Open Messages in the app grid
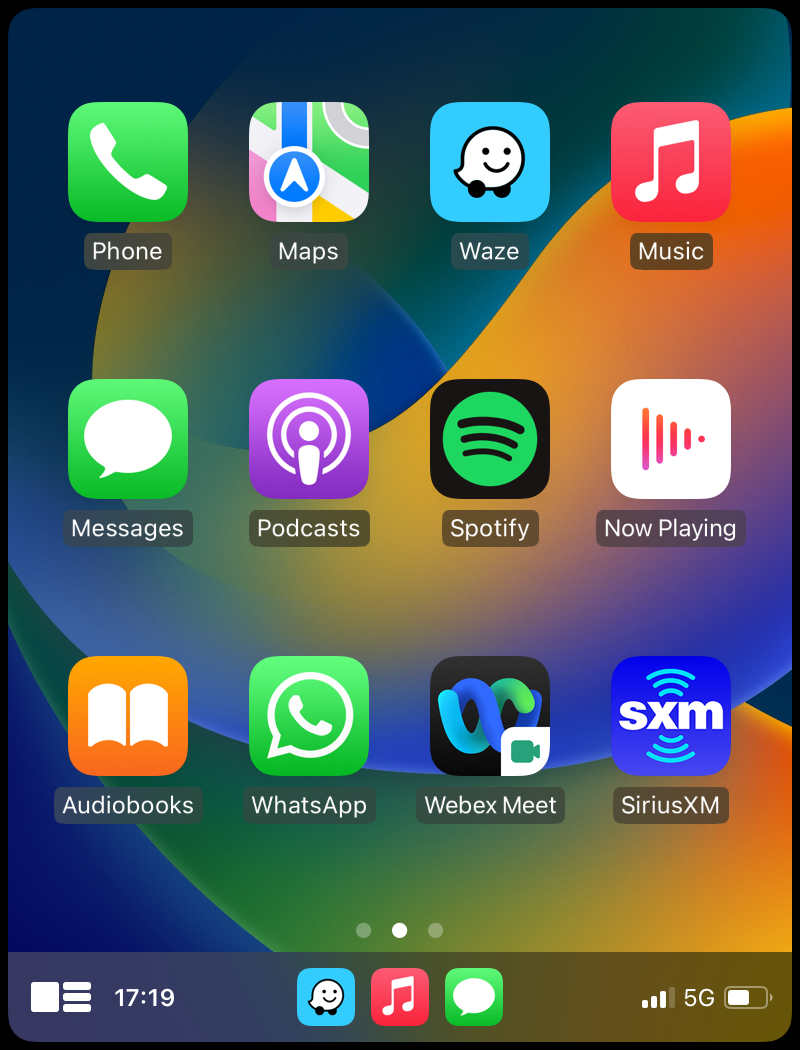800x1050 pixels. (x=128, y=439)
